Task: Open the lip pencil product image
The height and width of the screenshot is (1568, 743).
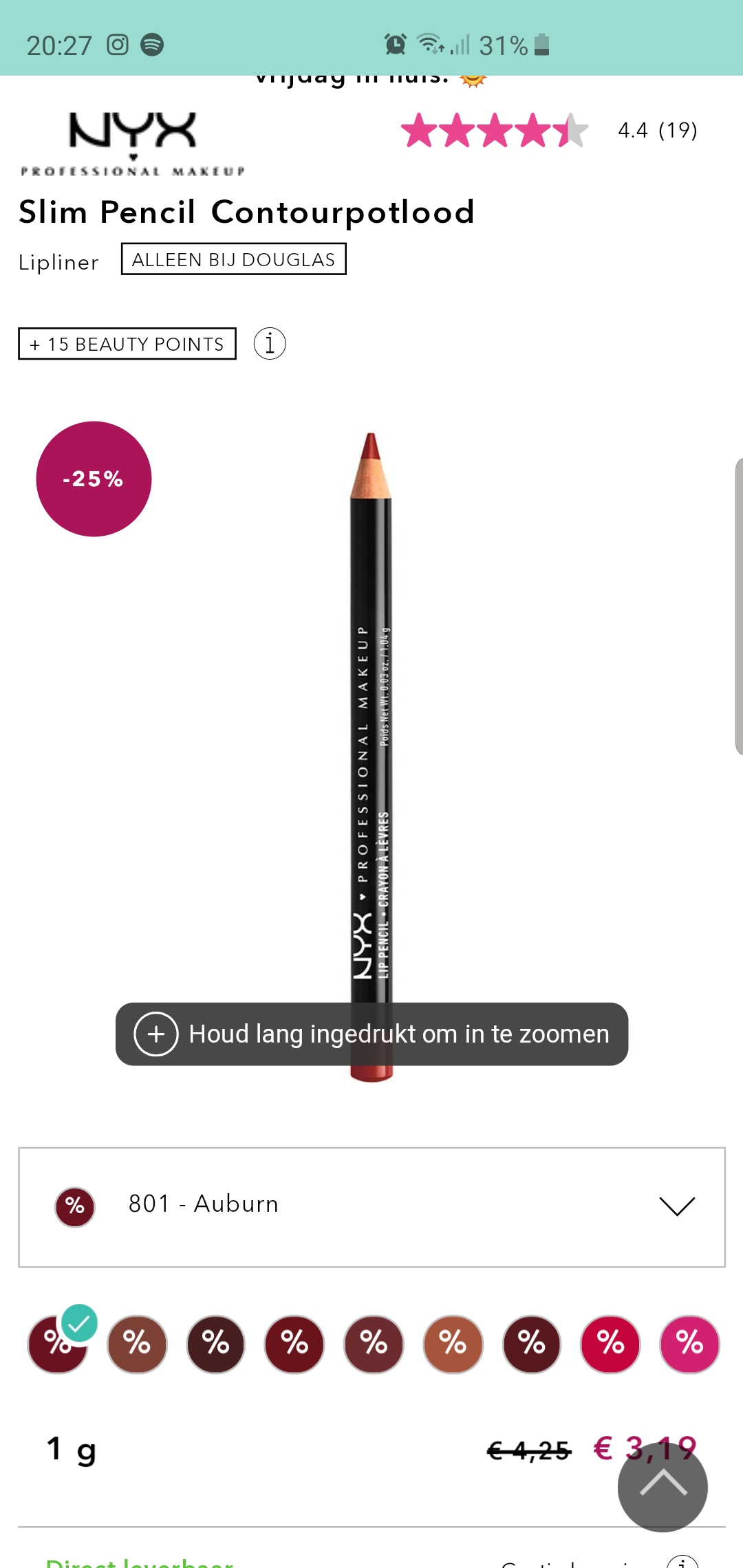Action: click(x=371, y=756)
